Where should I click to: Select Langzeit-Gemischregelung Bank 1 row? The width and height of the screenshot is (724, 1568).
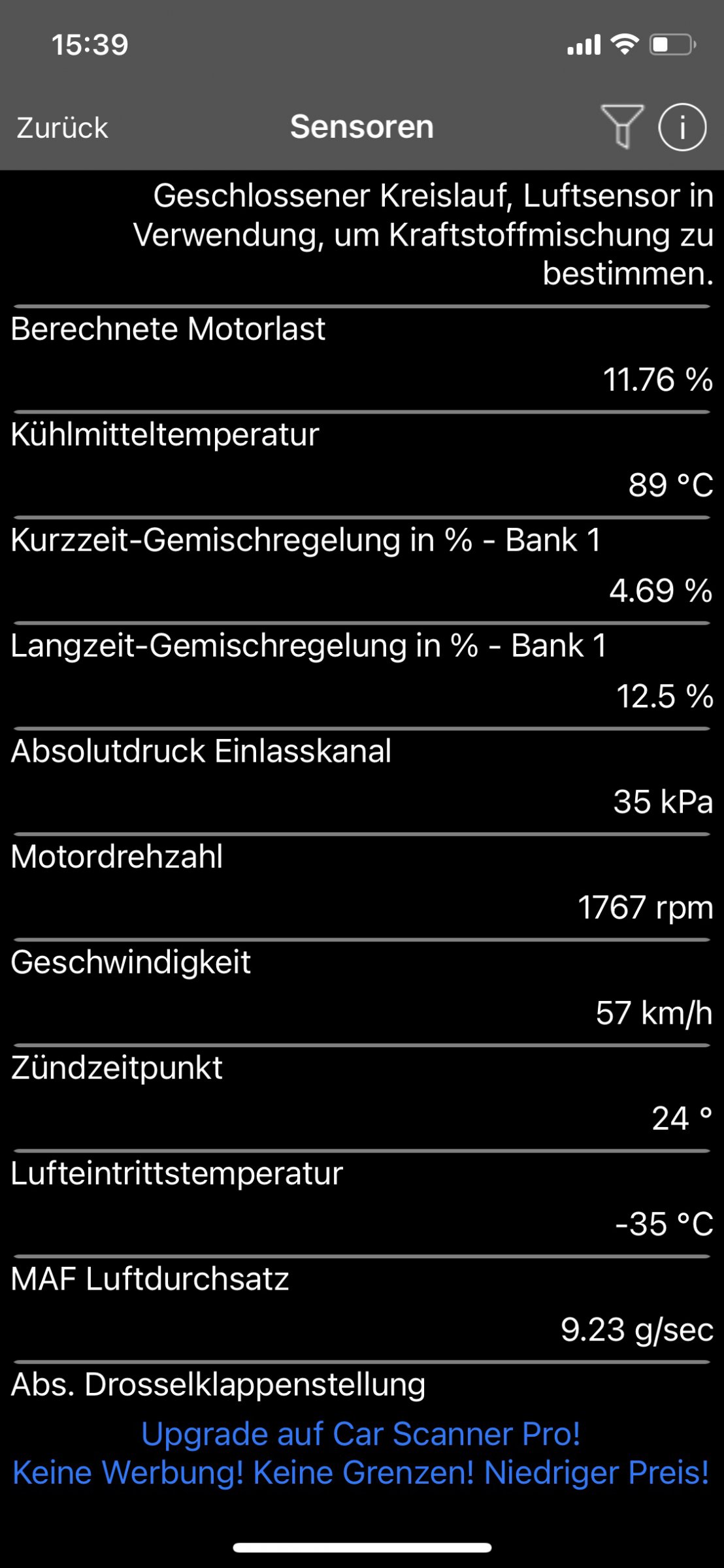[362, 676]
